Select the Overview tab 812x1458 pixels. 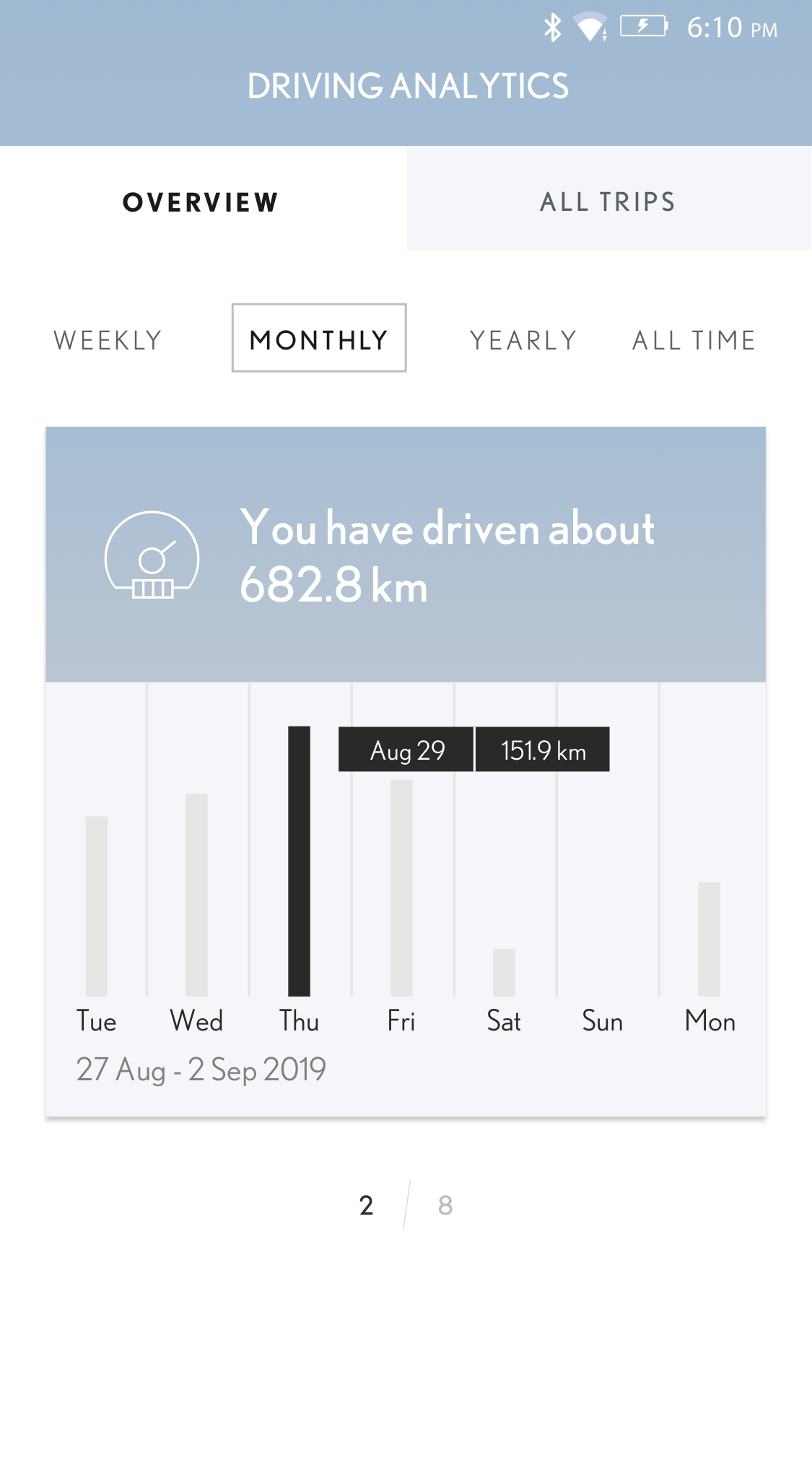pyautogui.click(x=201, y=201)
